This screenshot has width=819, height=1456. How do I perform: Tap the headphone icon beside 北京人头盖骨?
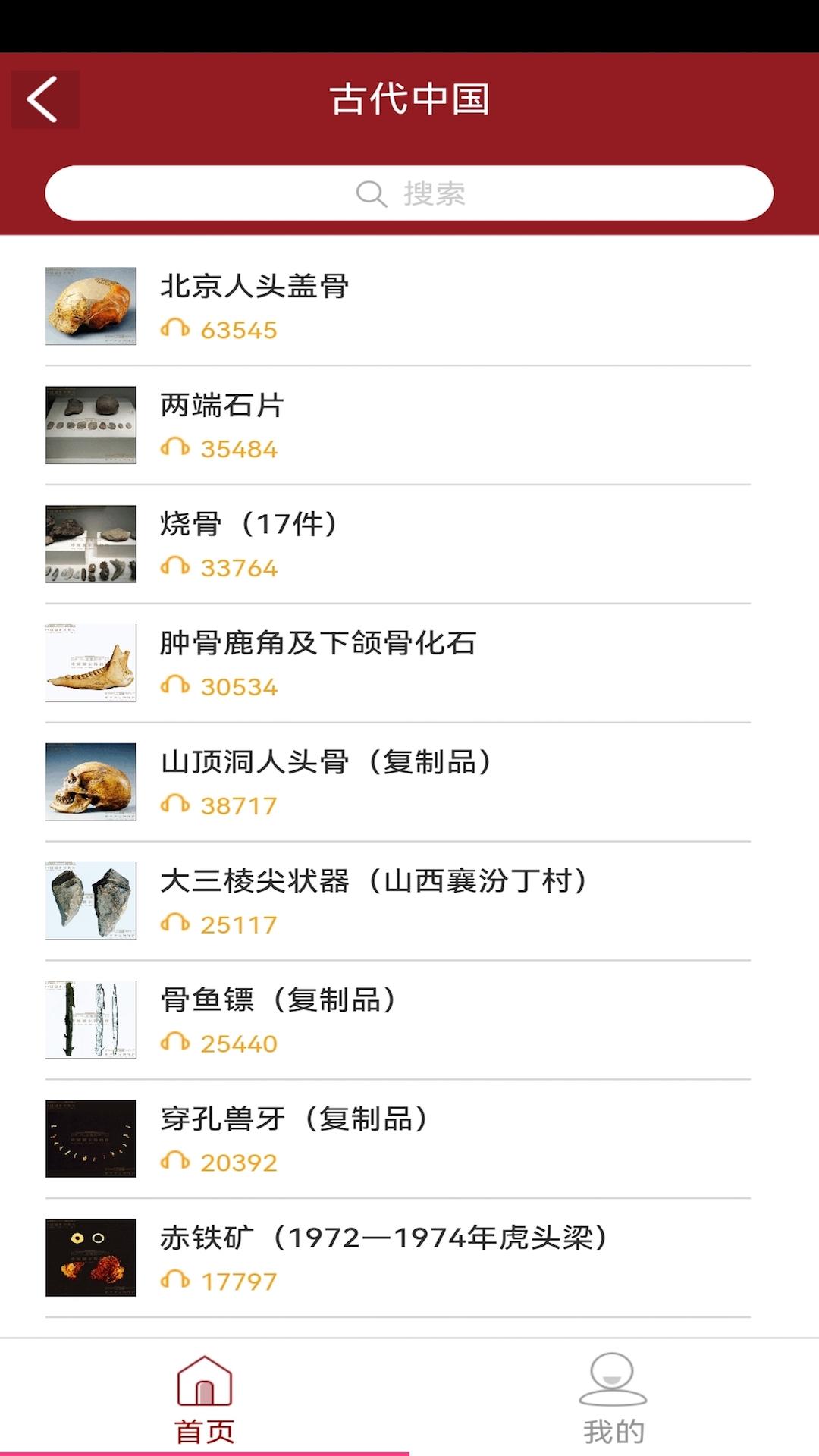176,329
